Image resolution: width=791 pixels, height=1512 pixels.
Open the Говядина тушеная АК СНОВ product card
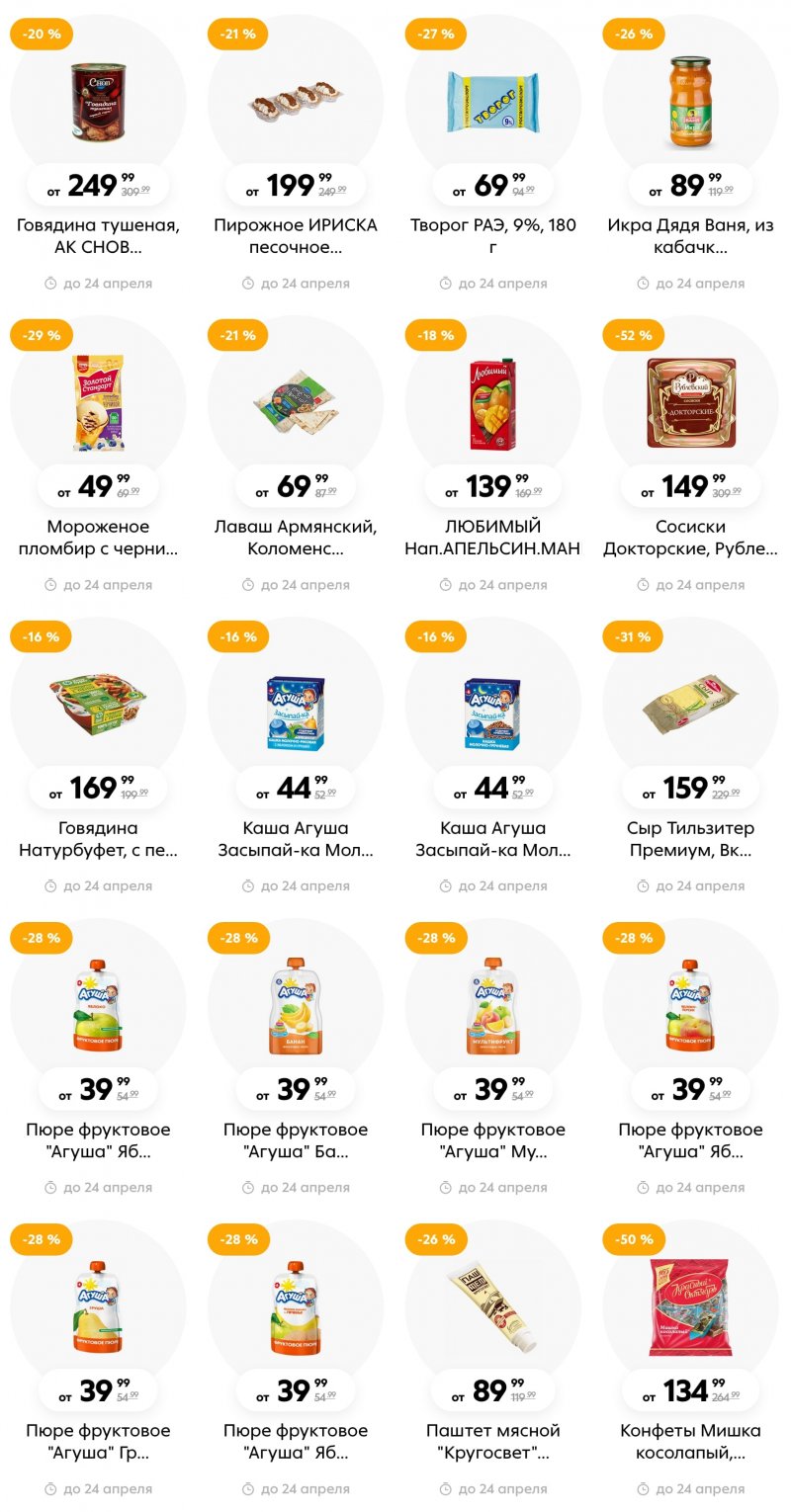coord(98,101)
